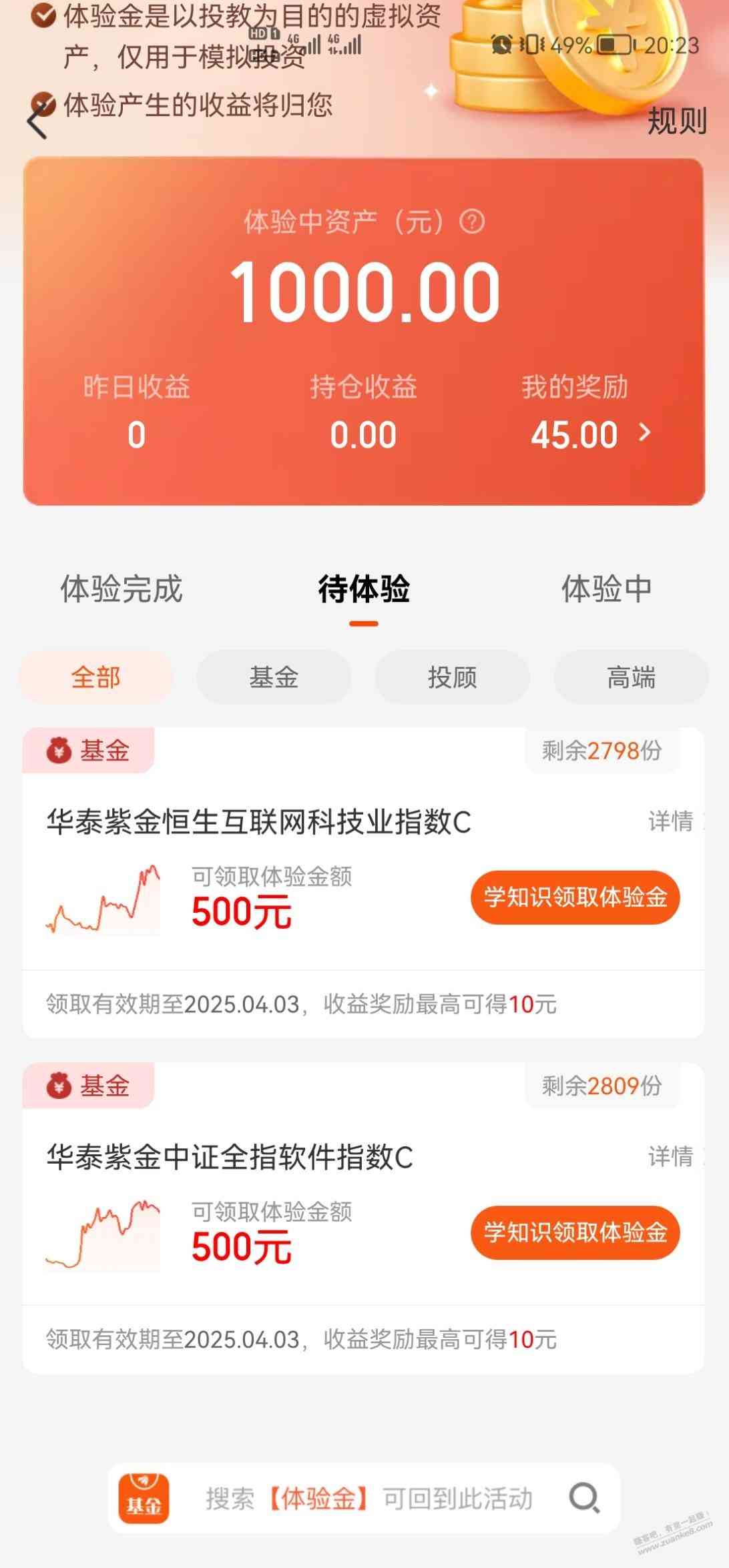Filter by 投顾 chip

[452, 678]
